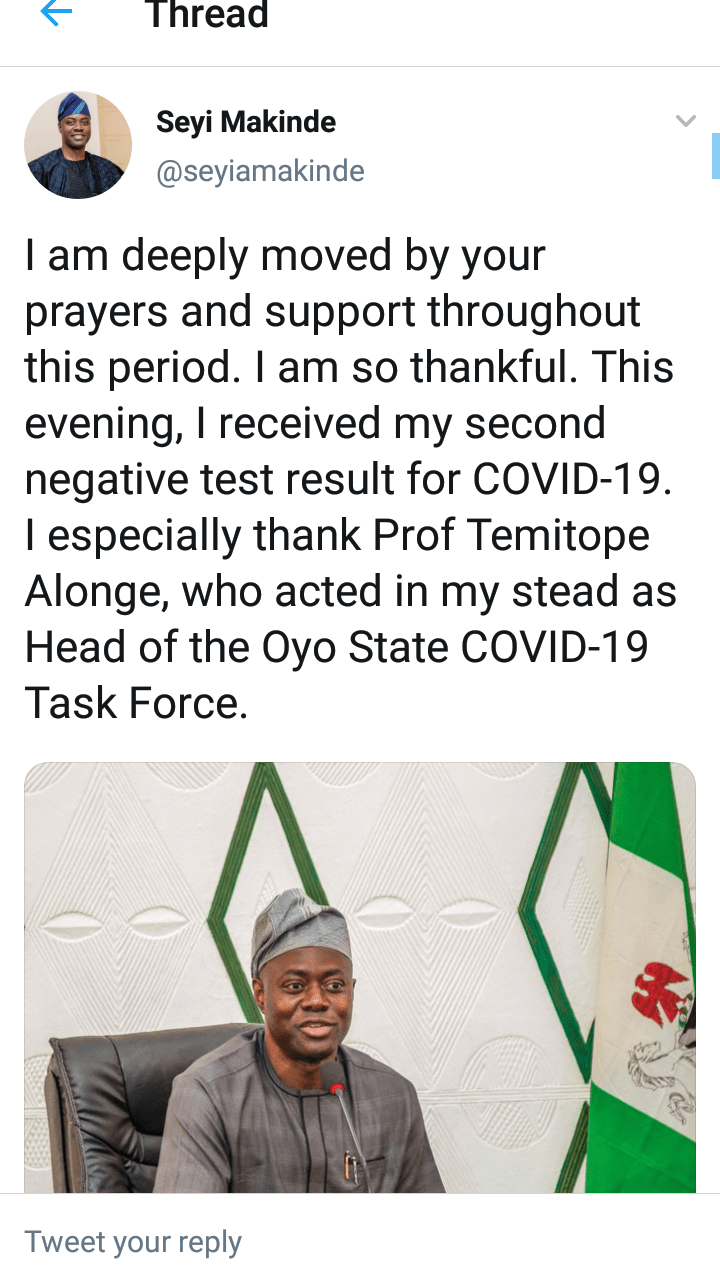Open the attached photo in the tweet
720x1265 pixels.
click(x=360, y=976)
